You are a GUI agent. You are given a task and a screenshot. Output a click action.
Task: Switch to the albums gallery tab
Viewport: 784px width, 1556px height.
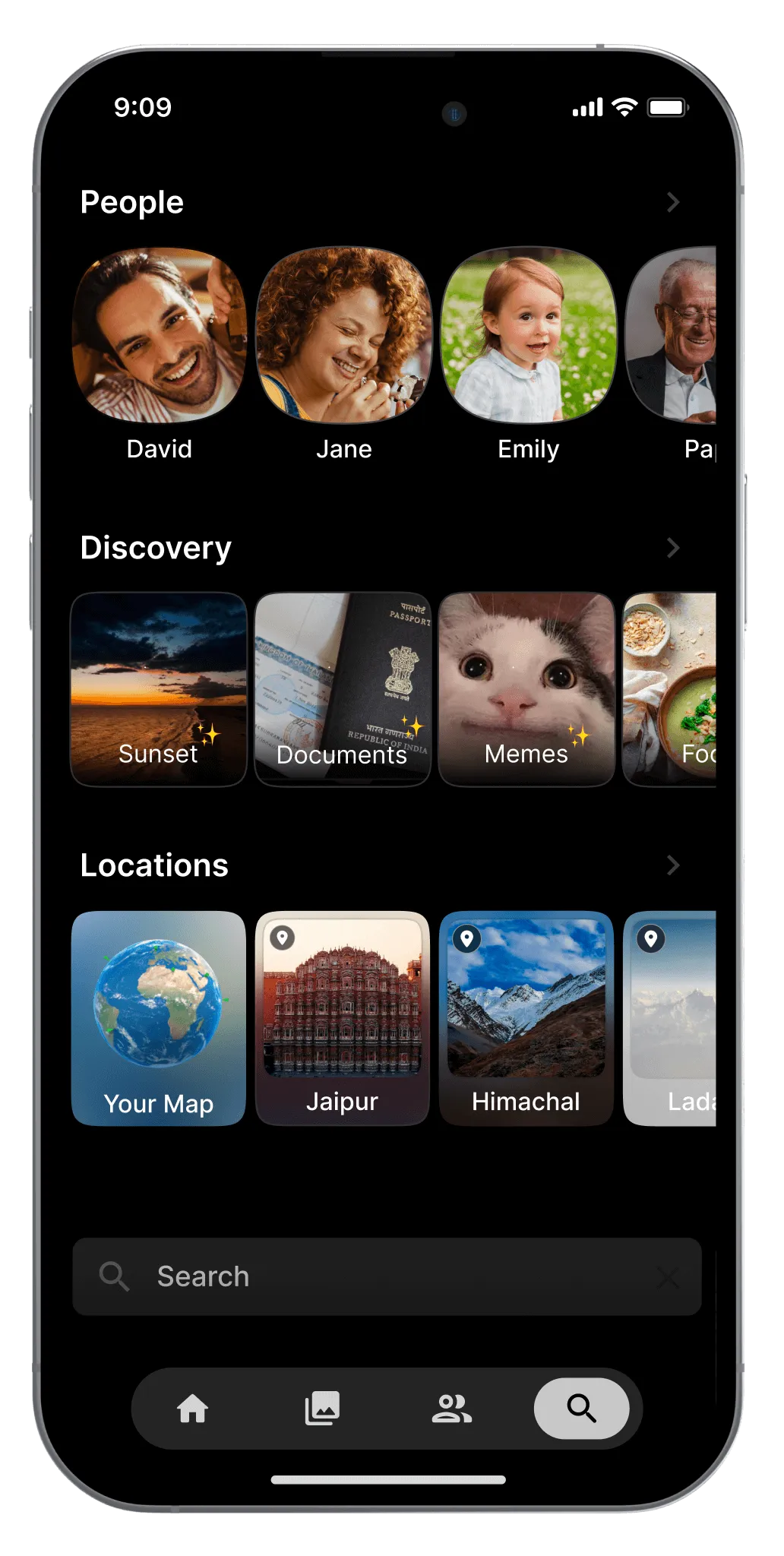click(322, 1409)
